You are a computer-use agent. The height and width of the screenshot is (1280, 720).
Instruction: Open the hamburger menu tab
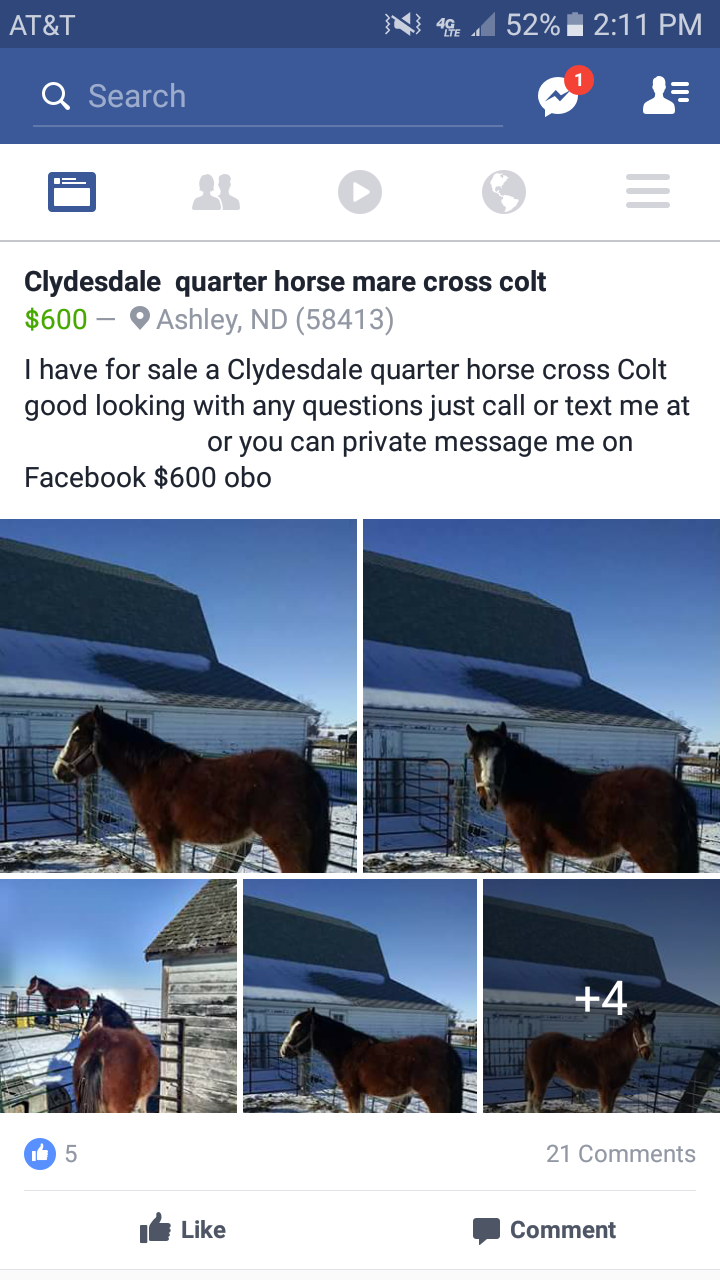(648, 191)
